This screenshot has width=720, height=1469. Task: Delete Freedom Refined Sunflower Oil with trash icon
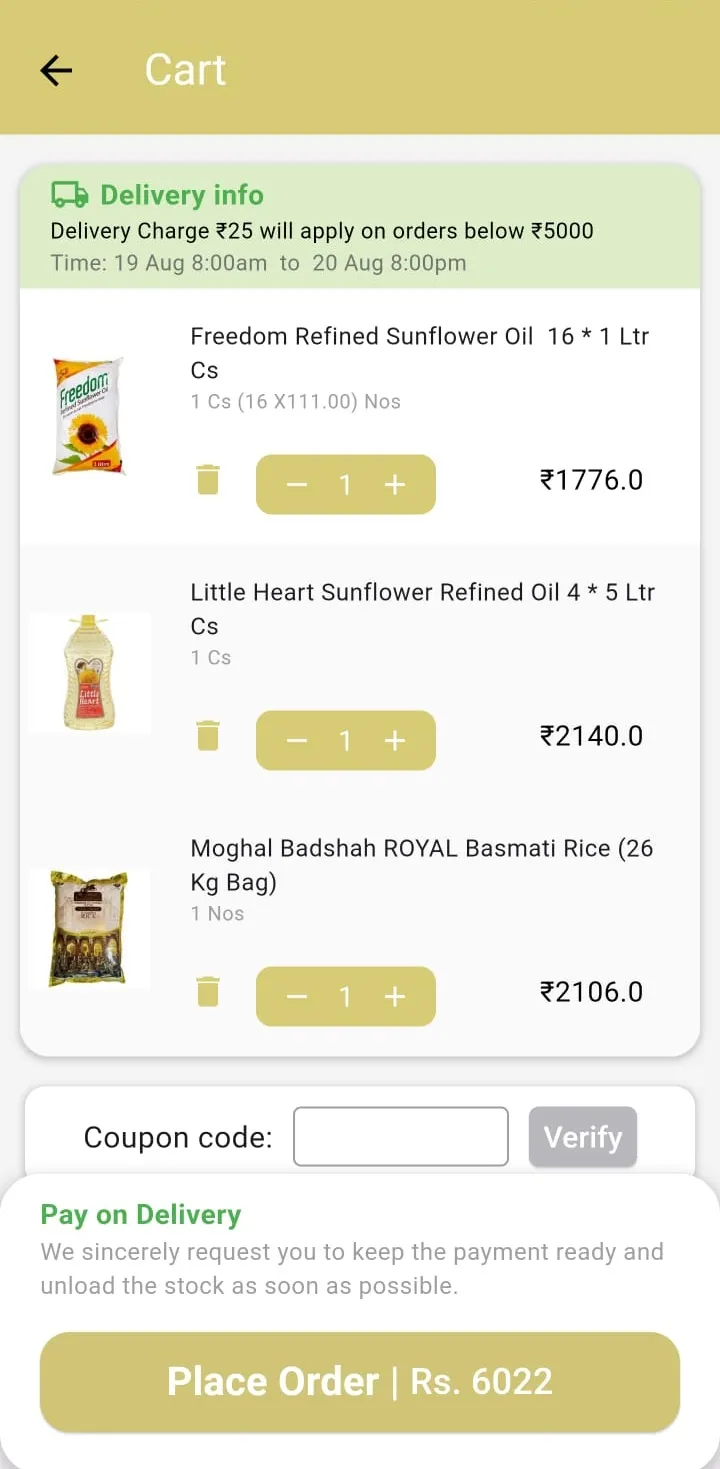[208, 480]
